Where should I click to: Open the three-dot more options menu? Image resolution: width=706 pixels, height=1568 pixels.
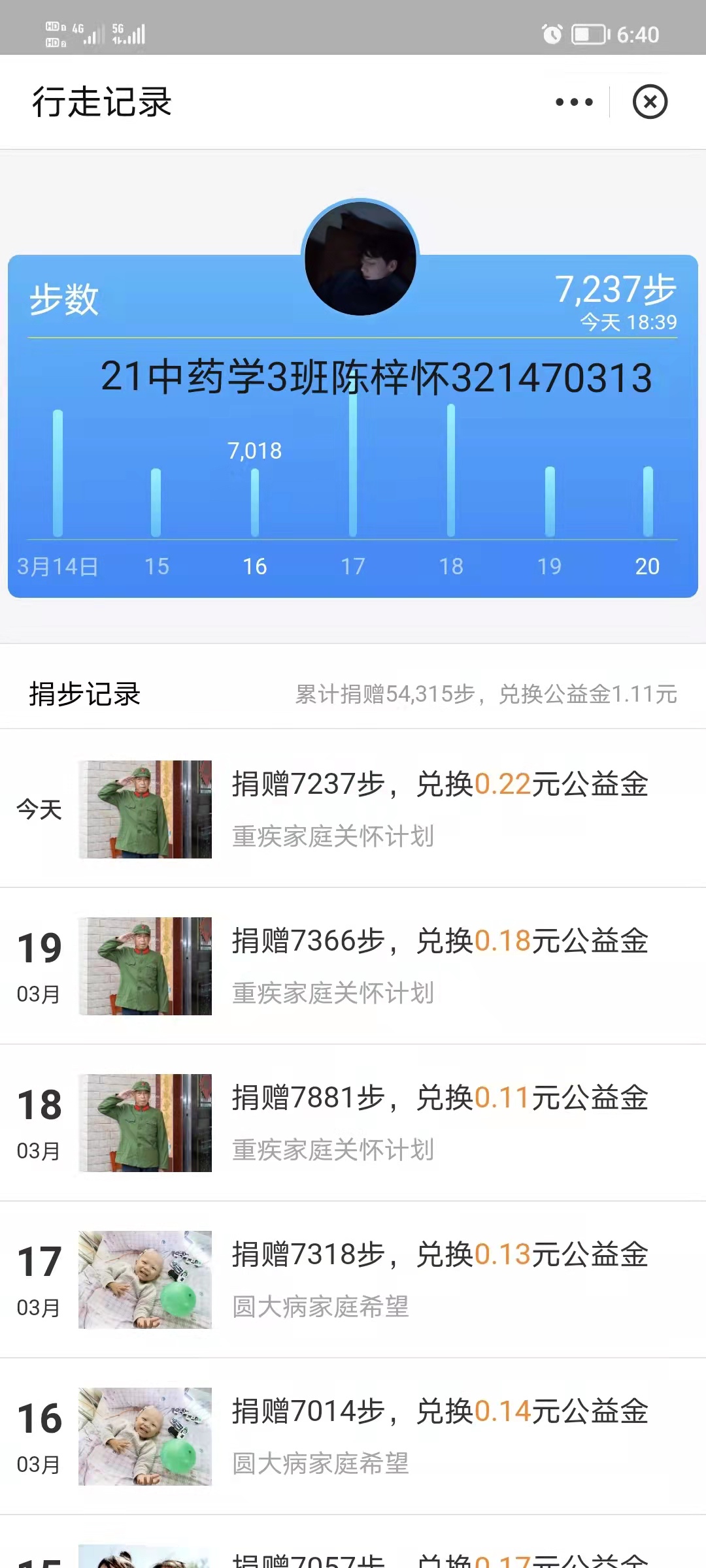574,102
